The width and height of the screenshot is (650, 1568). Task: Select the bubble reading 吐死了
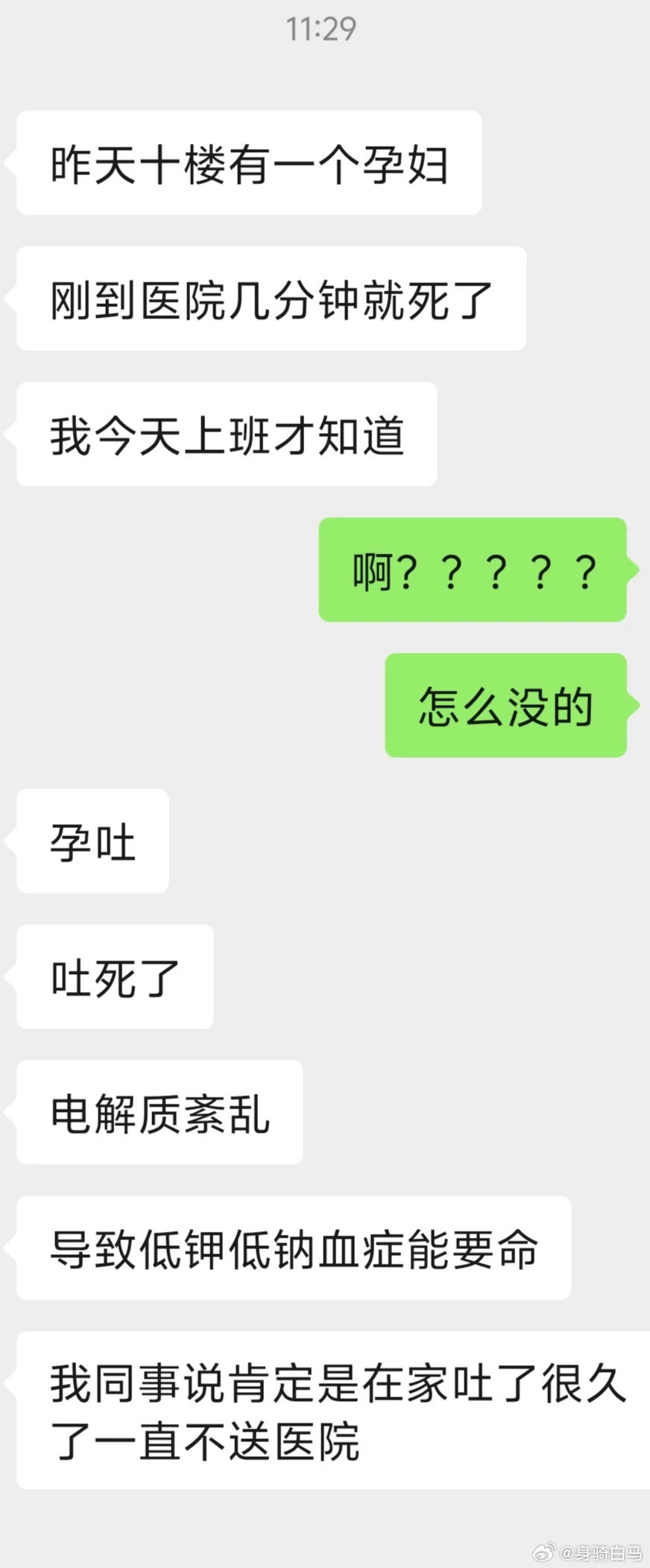click(113, 978)
